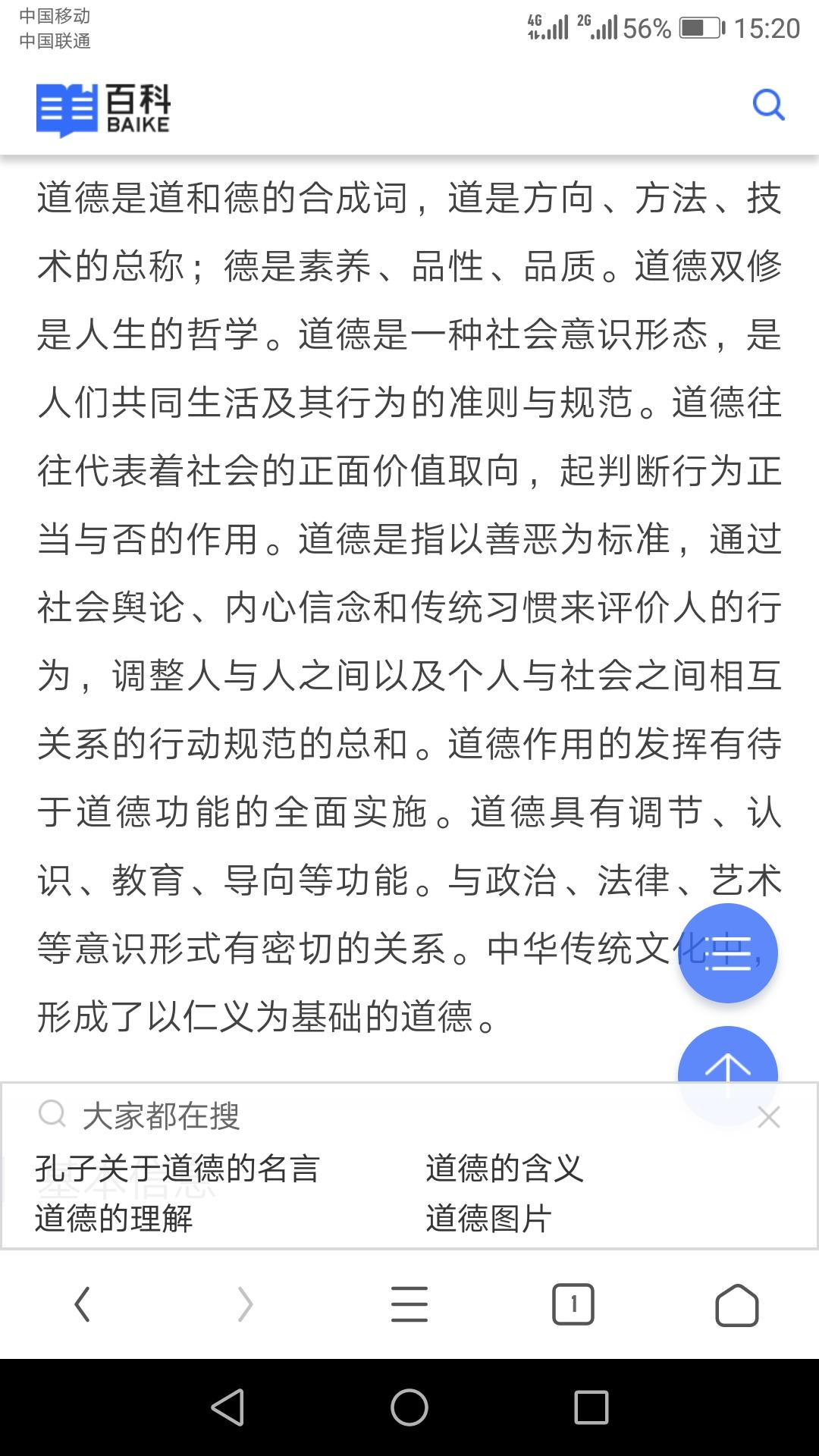View open browser tabs
819x1456 pixels.
click(x=573, y=1305)
